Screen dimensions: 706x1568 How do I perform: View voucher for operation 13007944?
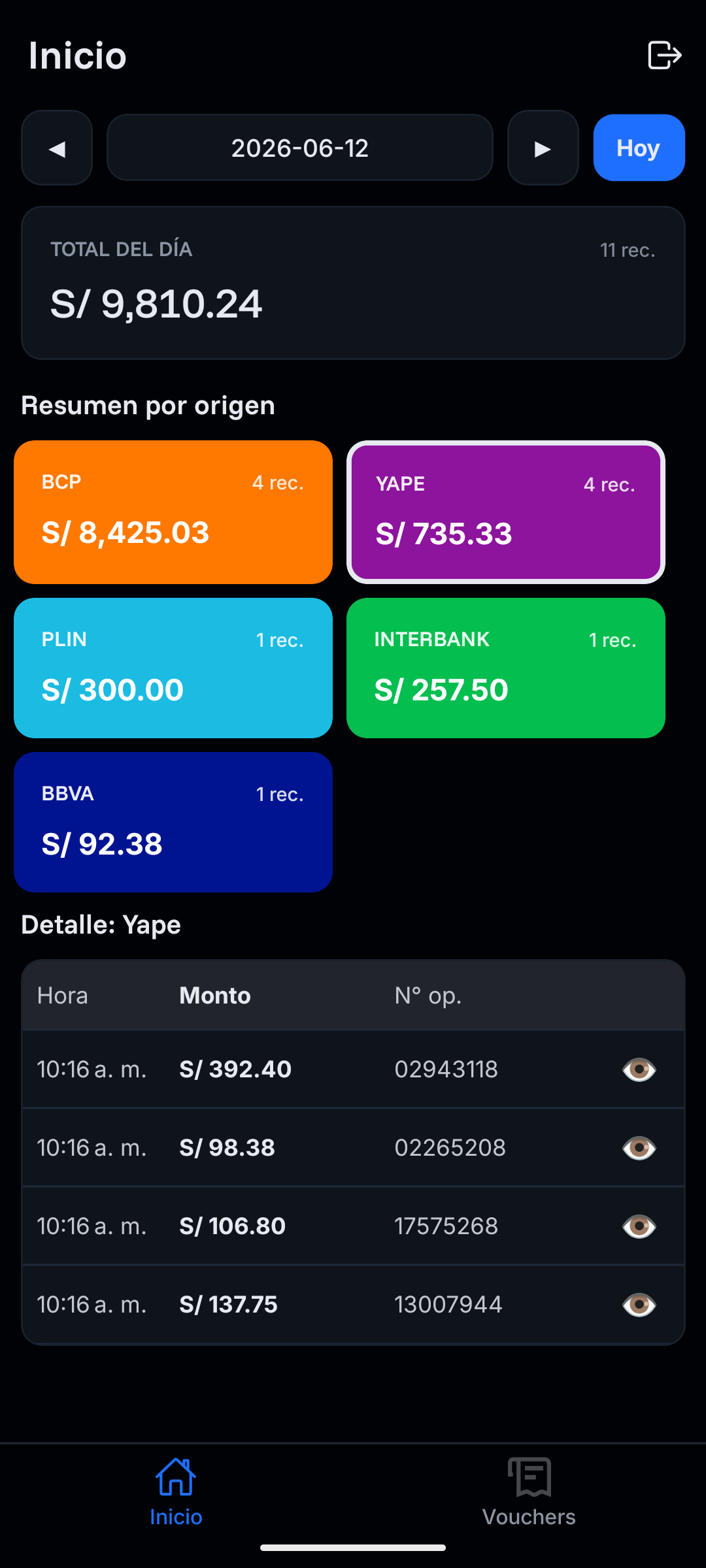639,1305
